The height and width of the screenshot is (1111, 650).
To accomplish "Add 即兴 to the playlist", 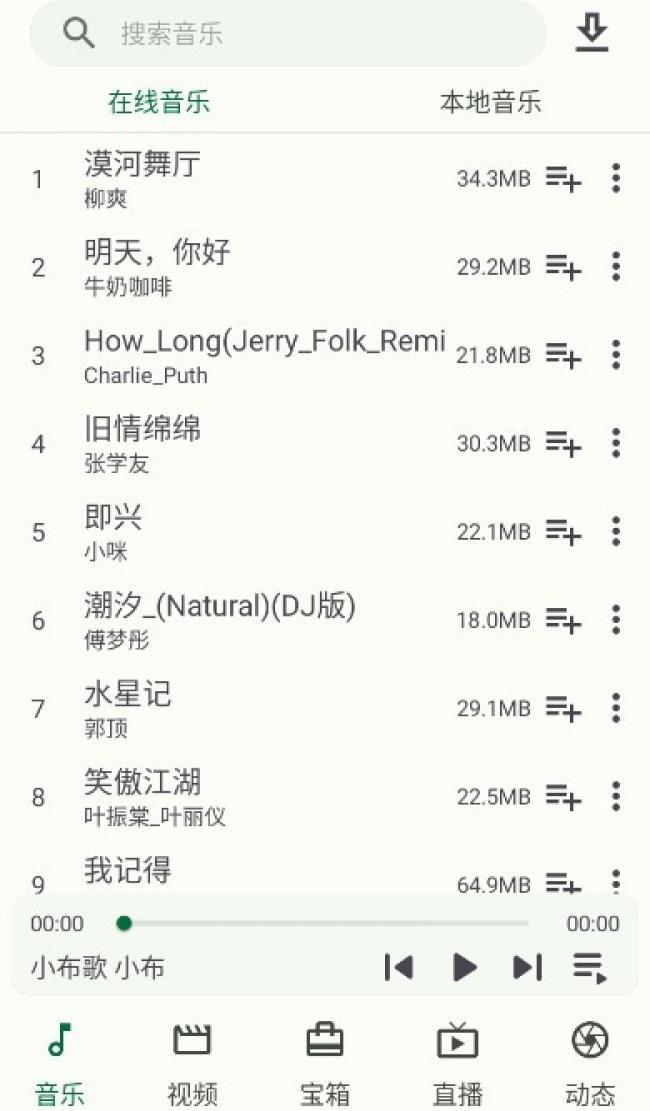I will coord(563,532).
